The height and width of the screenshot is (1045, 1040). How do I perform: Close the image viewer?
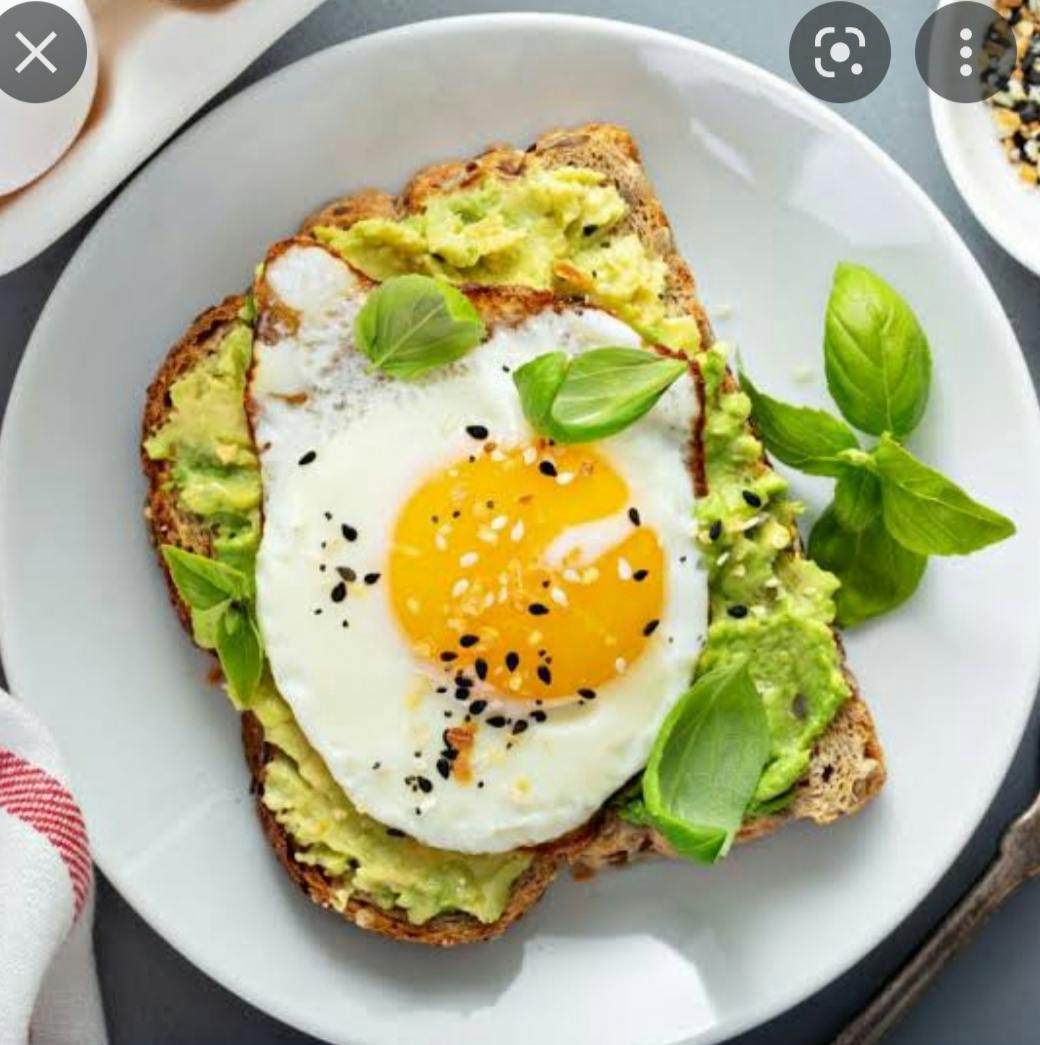(36, 51)
